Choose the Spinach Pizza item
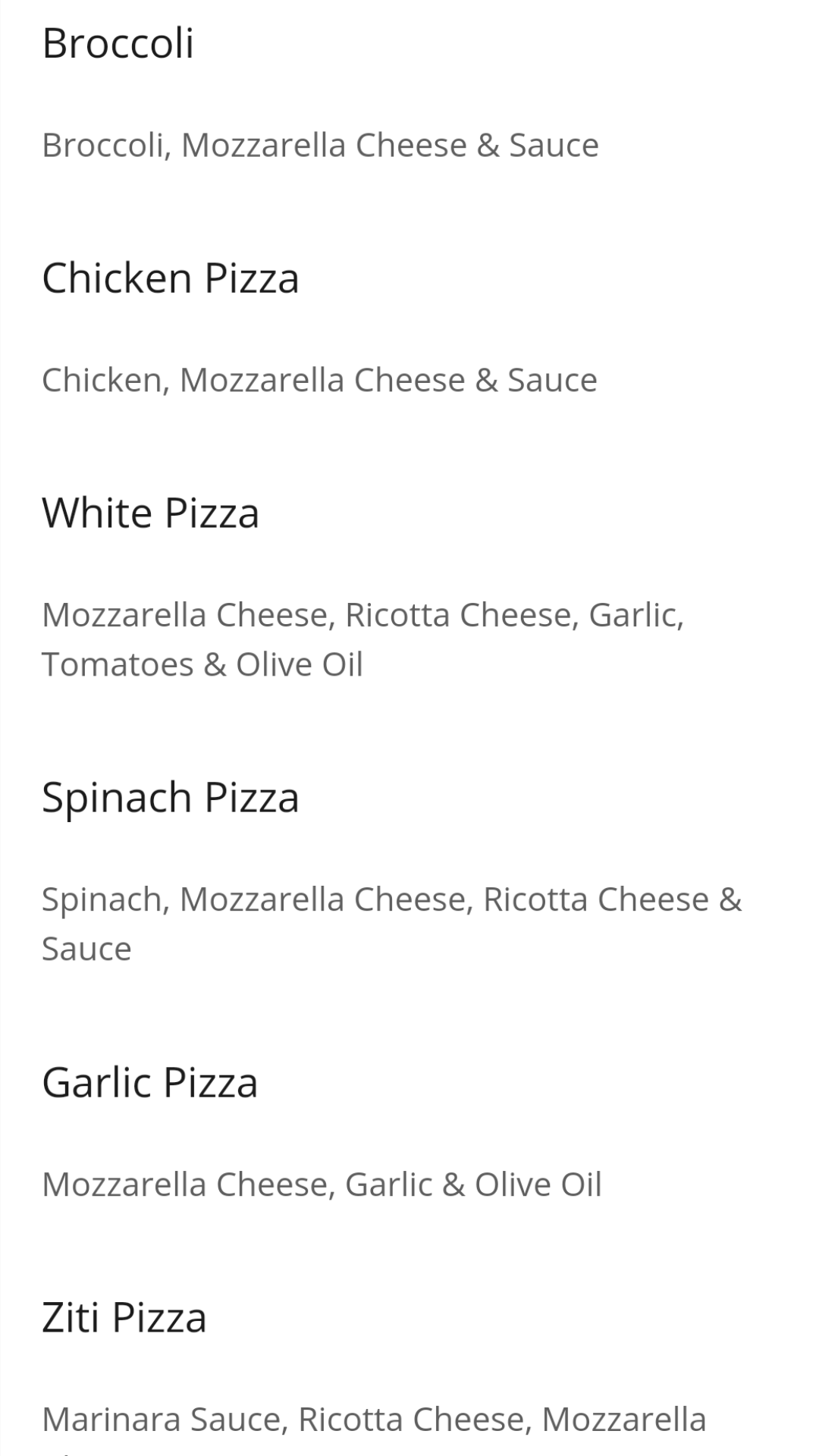819x1456 pixels. (x=171, y=798)
